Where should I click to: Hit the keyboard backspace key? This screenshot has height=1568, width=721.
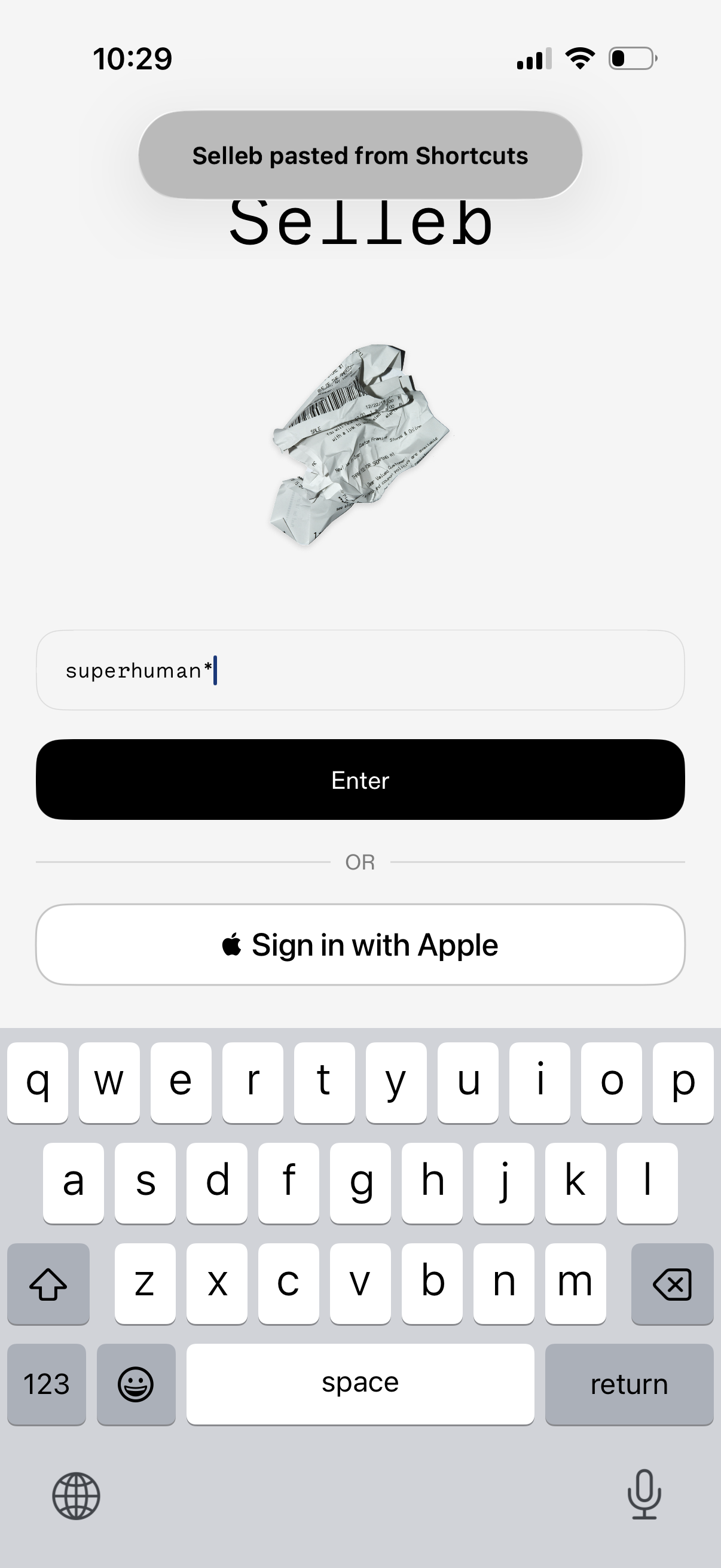(672, 1284)
